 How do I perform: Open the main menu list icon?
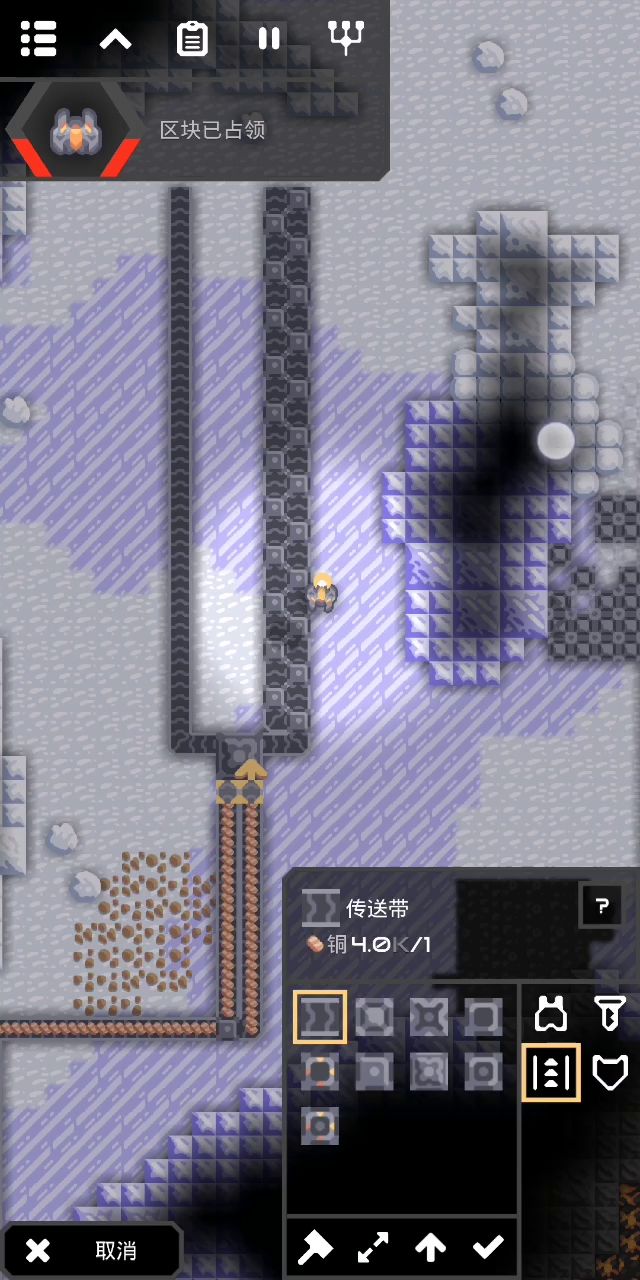pyautogui.click(x=38, y=39)
